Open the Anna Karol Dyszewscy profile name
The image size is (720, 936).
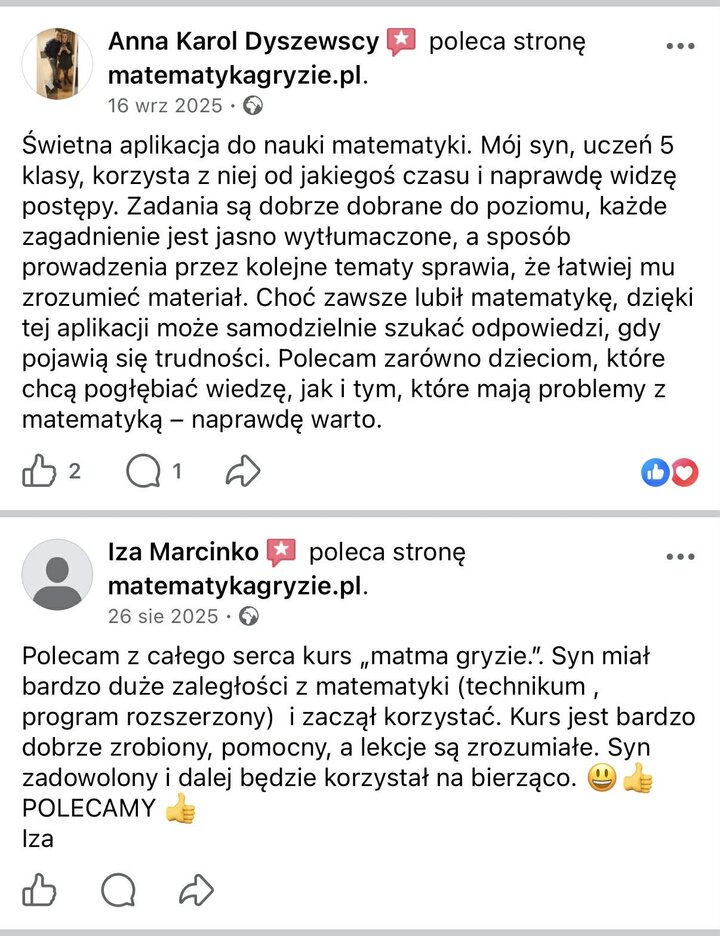(243, 42)
